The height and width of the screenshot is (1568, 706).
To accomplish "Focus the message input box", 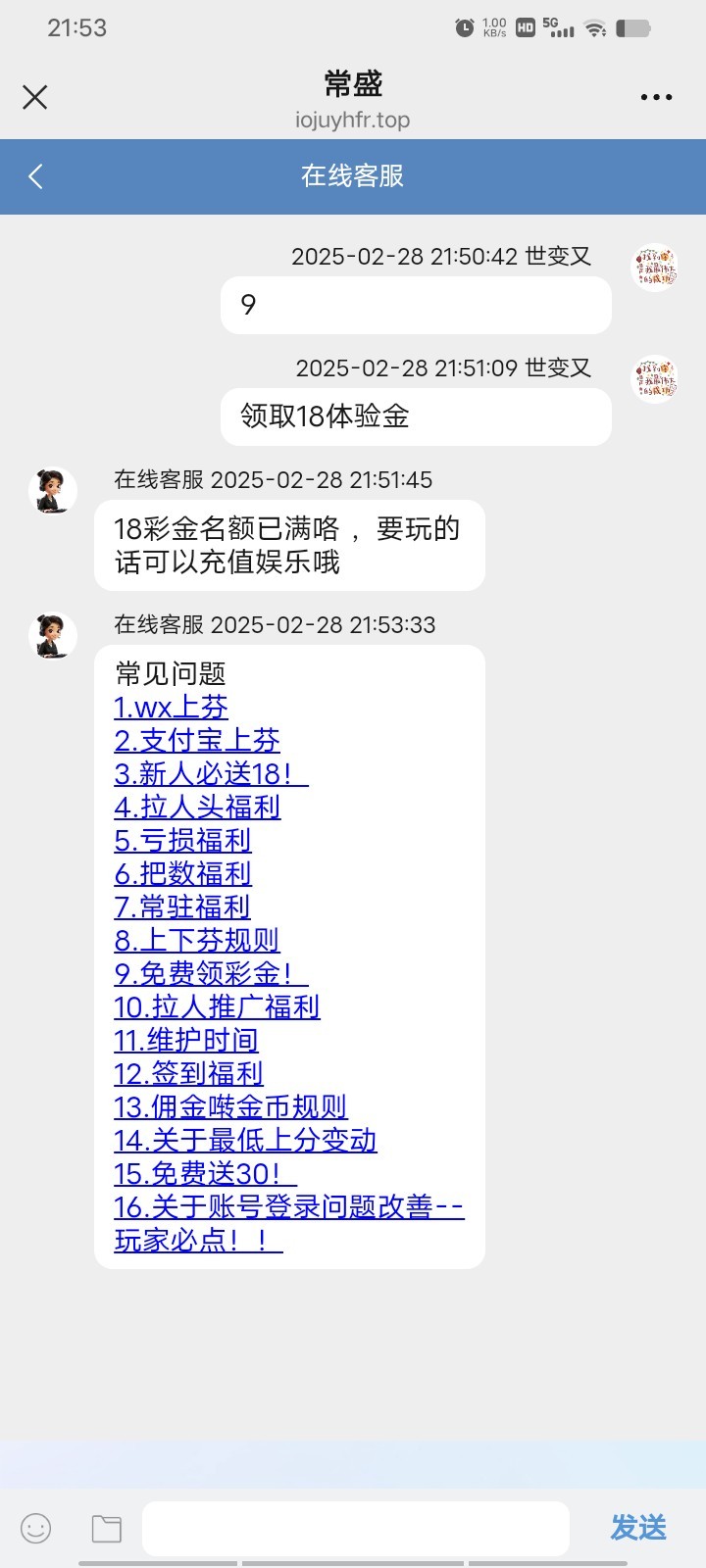I will (356, 1528).
